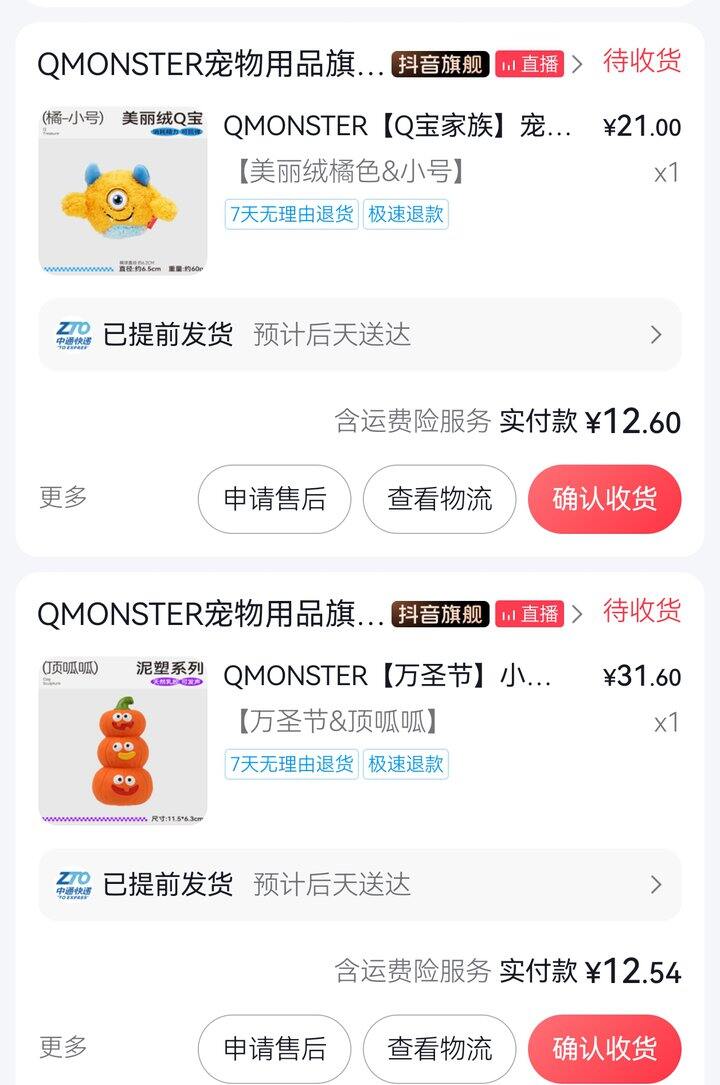720x1085 pixels.
Task: Confirm receipt for the 万圣节 pumpkin order
Action: [x=604, y=1048]
